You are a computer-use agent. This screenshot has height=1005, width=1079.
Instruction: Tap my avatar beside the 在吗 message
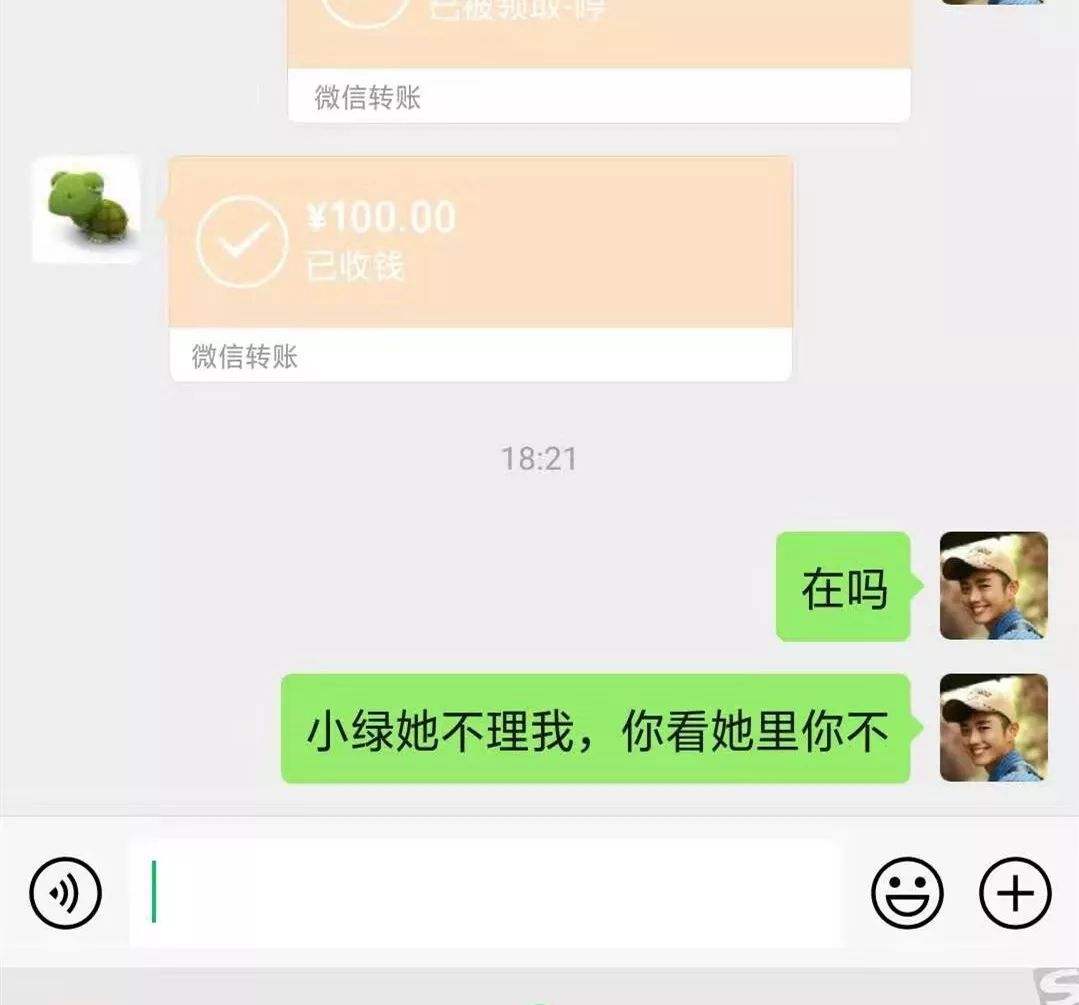994,586
